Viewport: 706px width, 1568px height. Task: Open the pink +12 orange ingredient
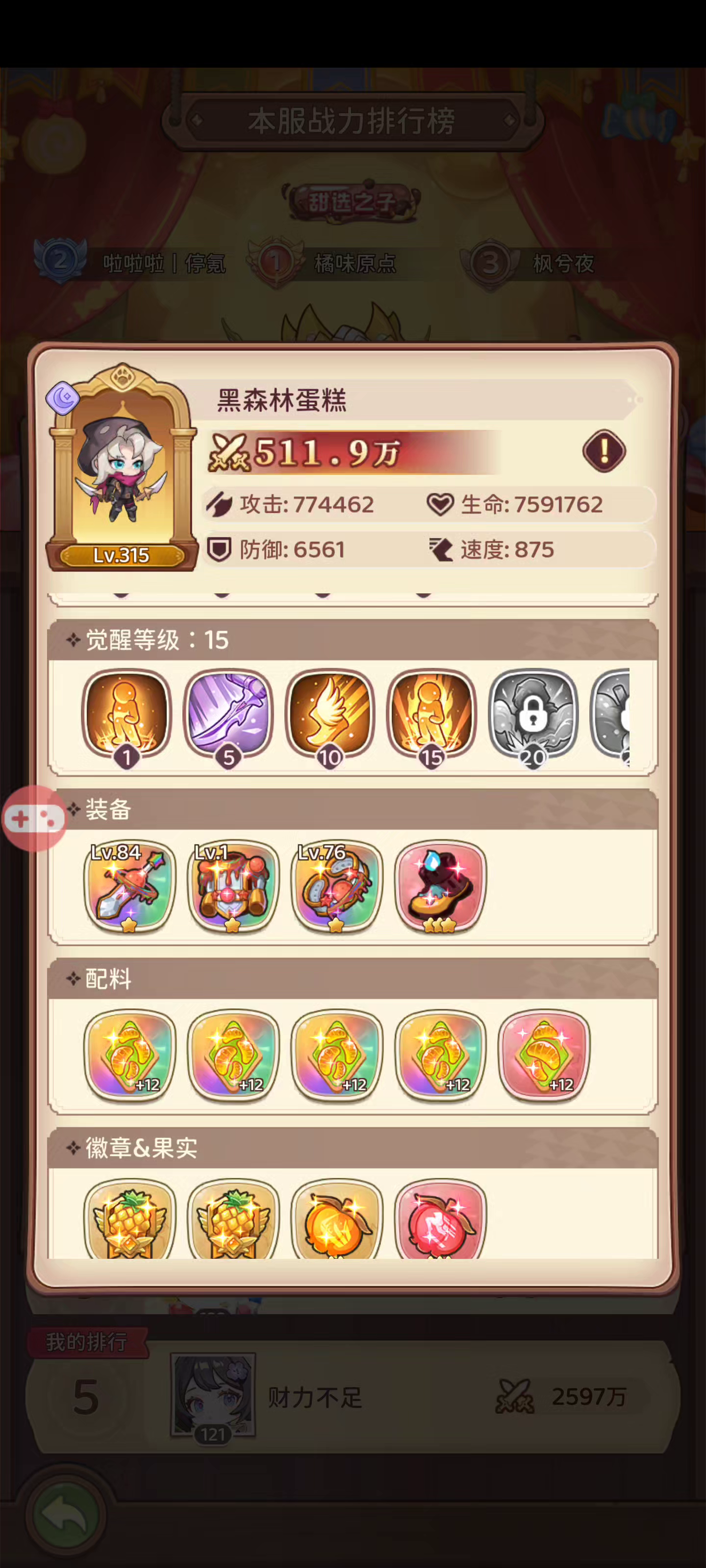point(544,1055)
